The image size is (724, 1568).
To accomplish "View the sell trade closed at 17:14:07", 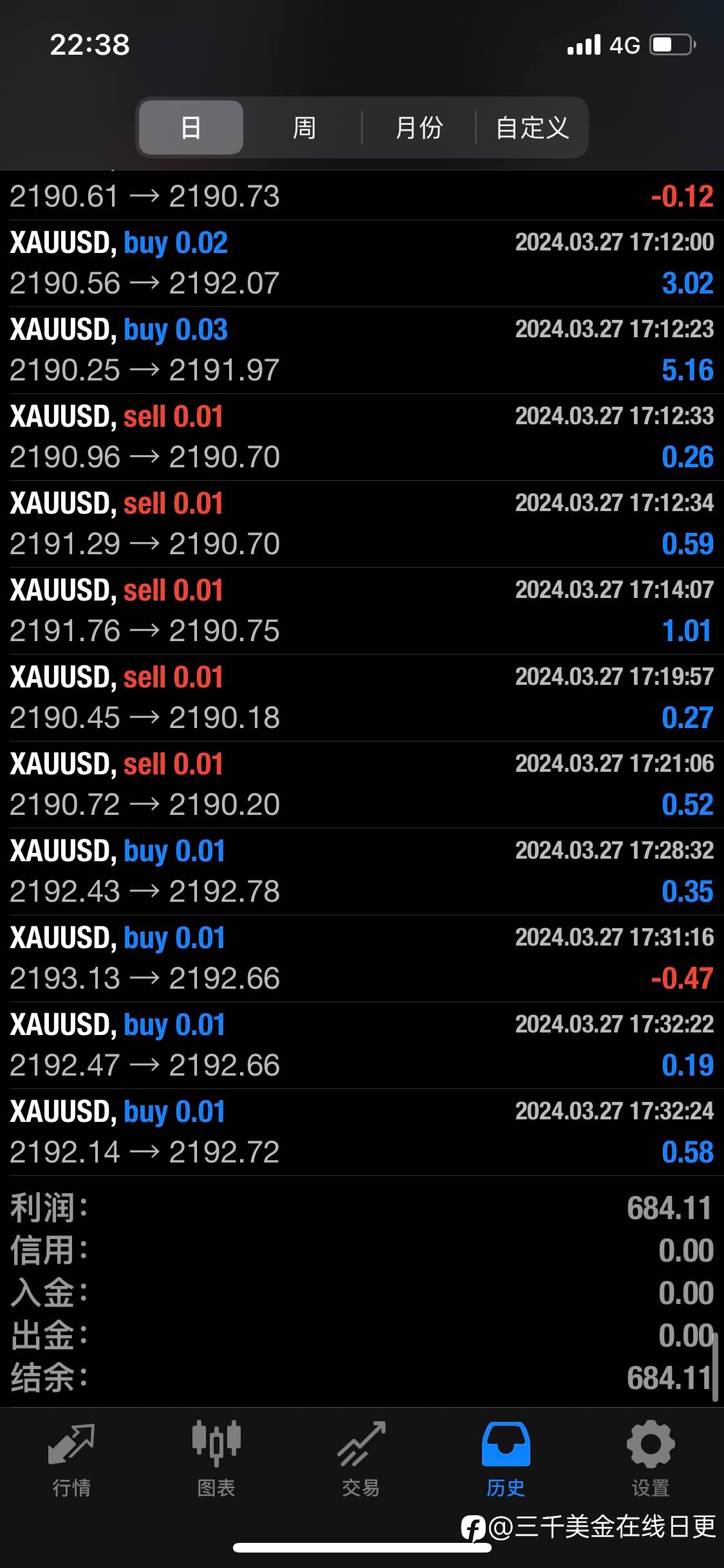I will click(362, 611).
